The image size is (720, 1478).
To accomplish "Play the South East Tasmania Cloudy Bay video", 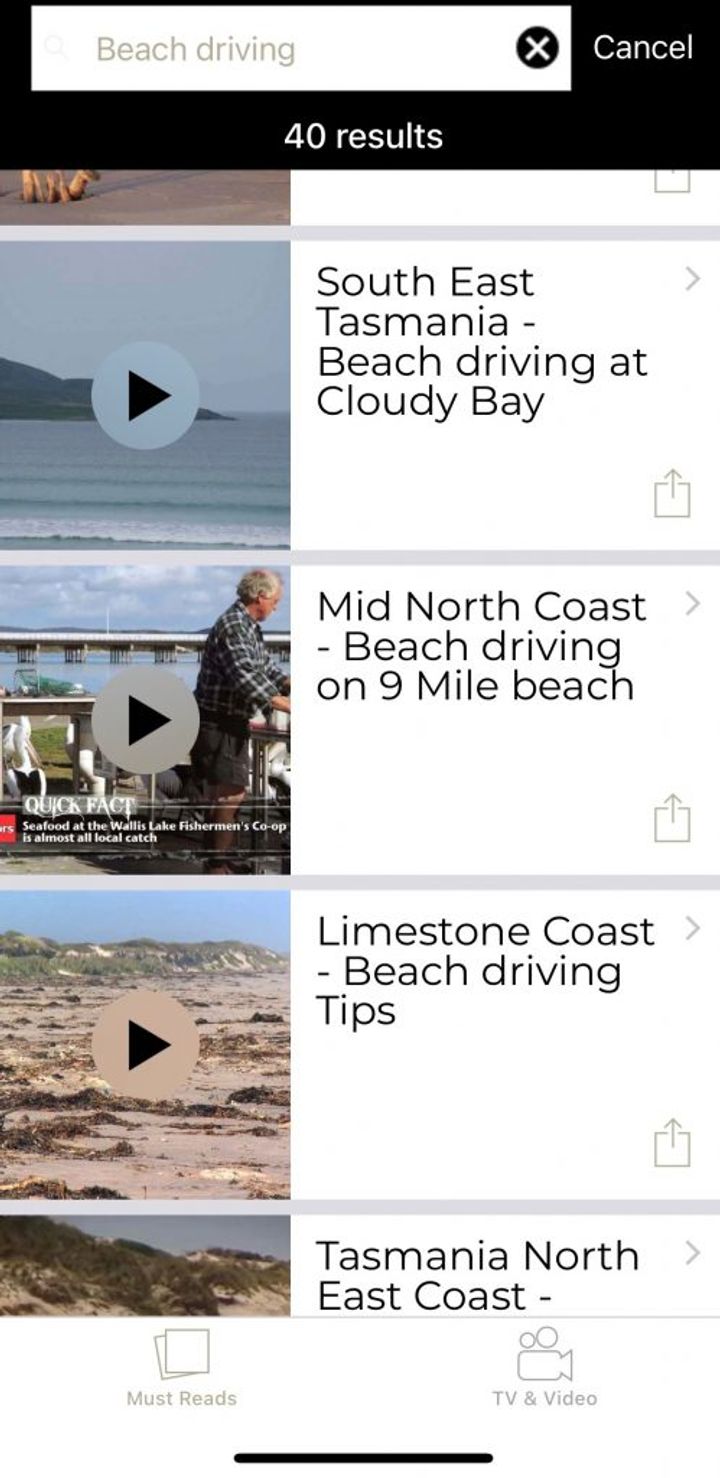I will point(146,394).
